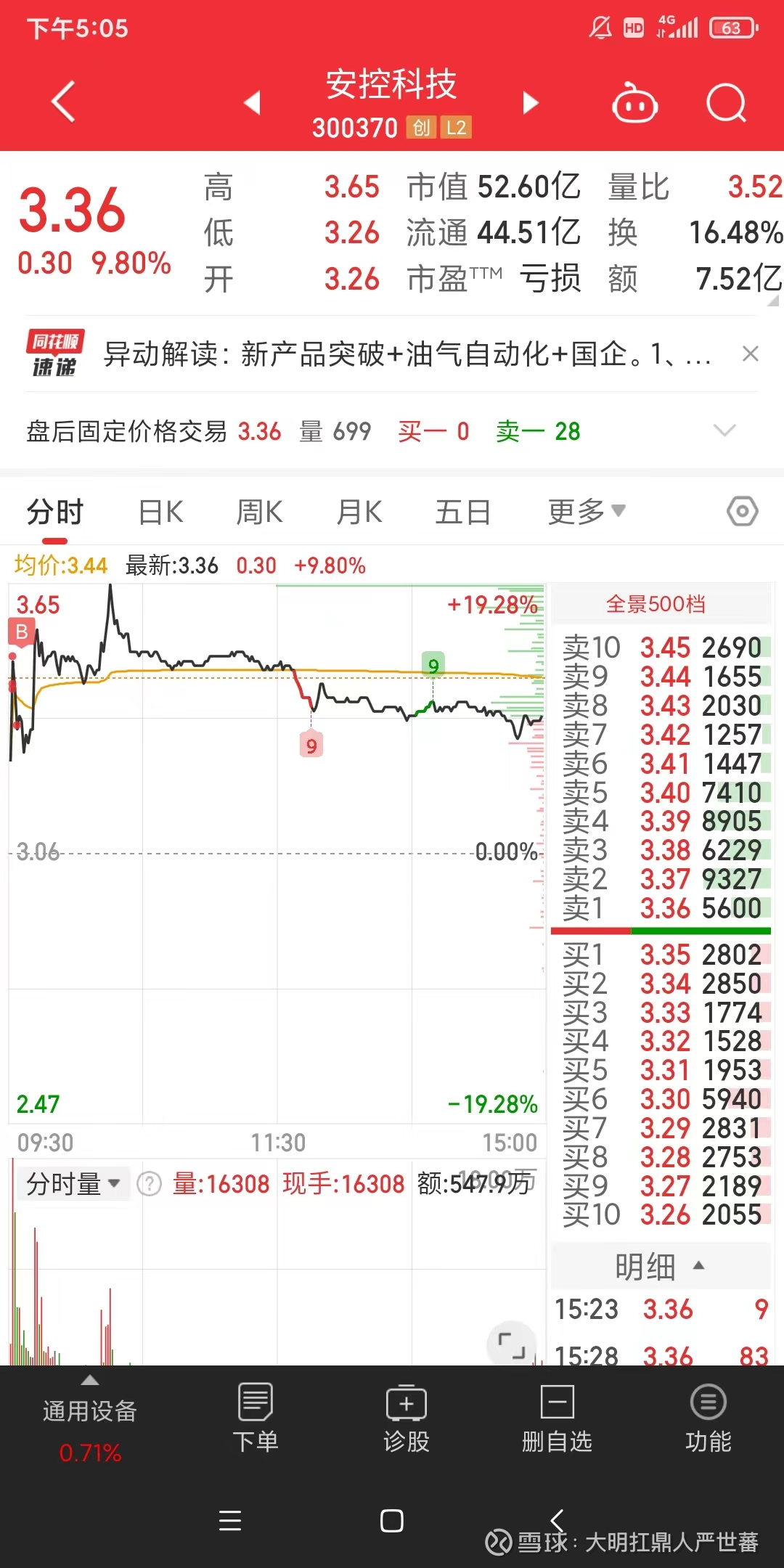Go back using the top-left arrow
784x1568 pixels.
click(x=63, y=102)
